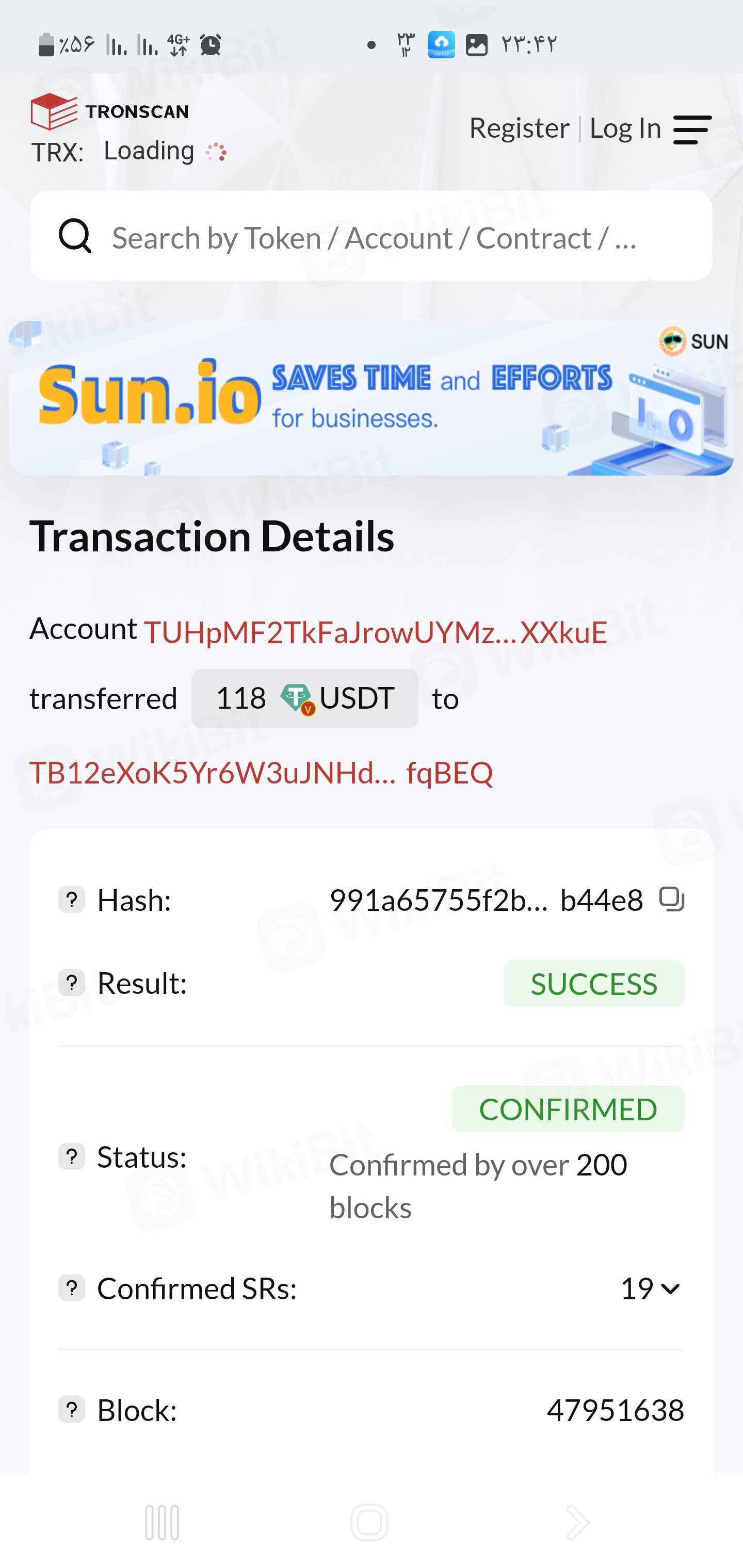Open the Sun.io banner ad
The height and width of the screenshot is (1568, 743).
coord(372,398)
